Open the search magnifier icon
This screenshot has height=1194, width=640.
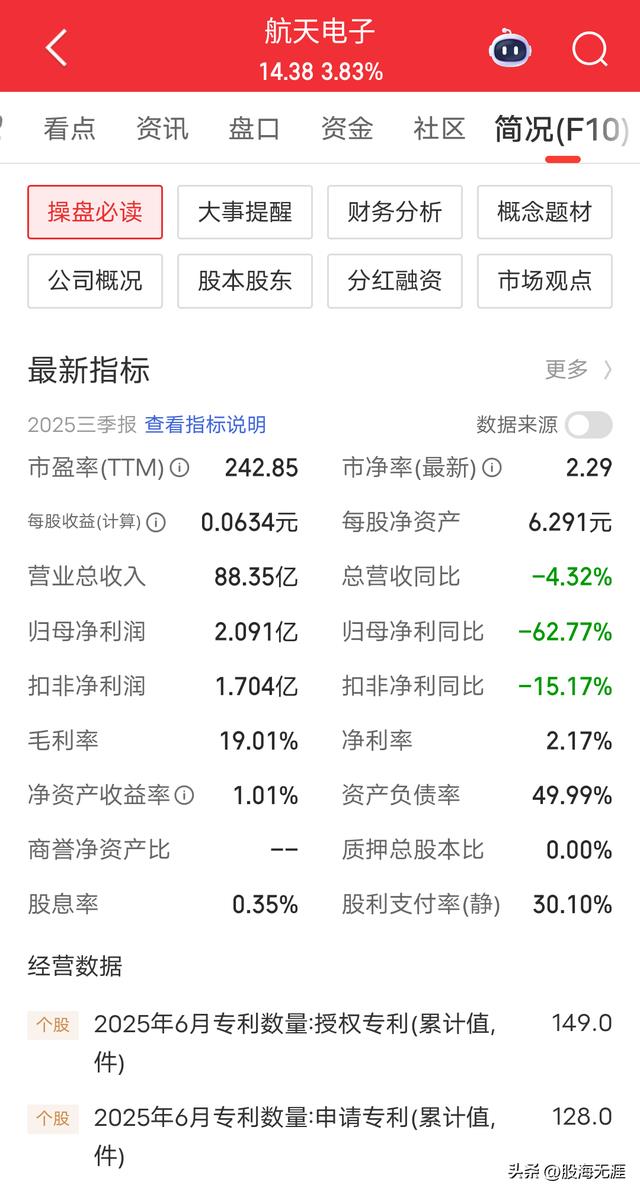(589, 47)
